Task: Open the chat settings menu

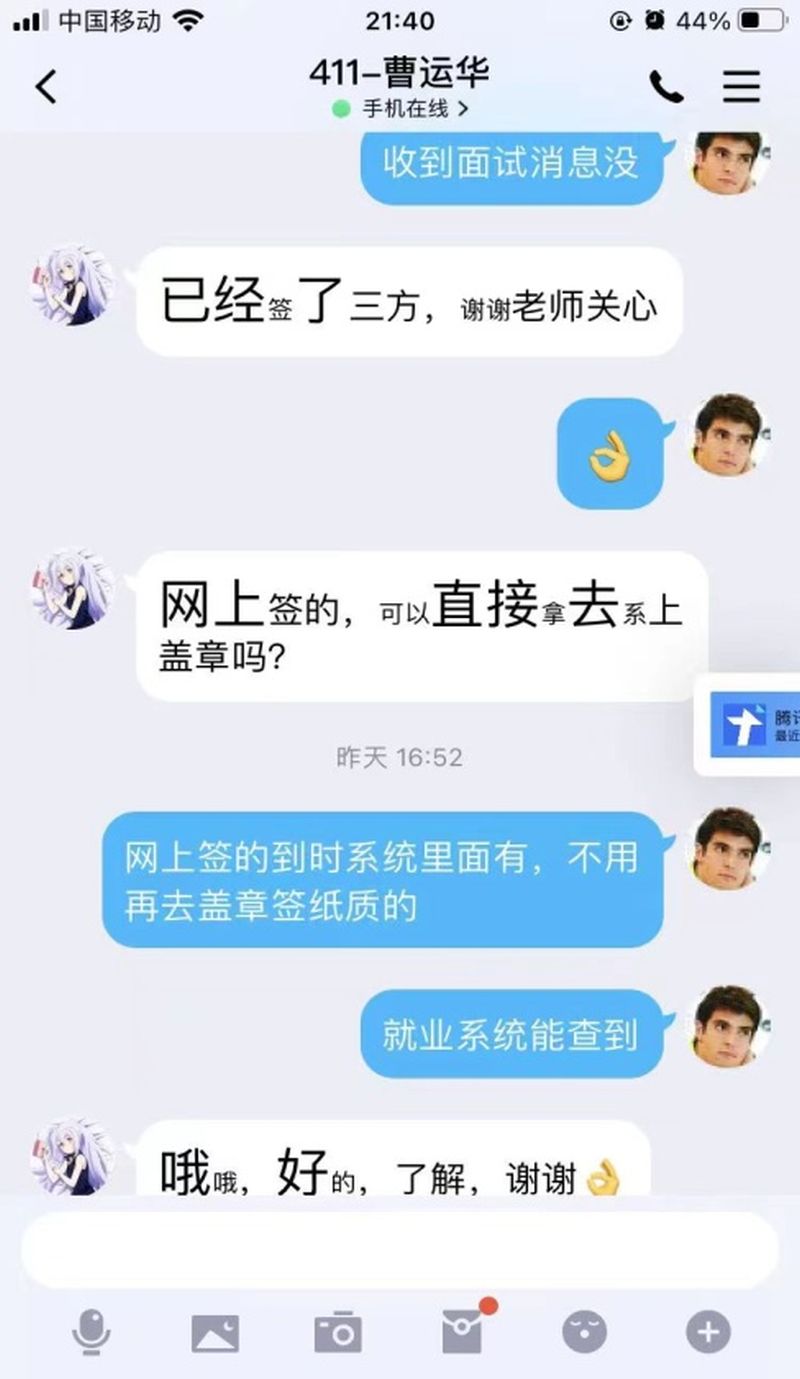Action: [x=741, y=87]
